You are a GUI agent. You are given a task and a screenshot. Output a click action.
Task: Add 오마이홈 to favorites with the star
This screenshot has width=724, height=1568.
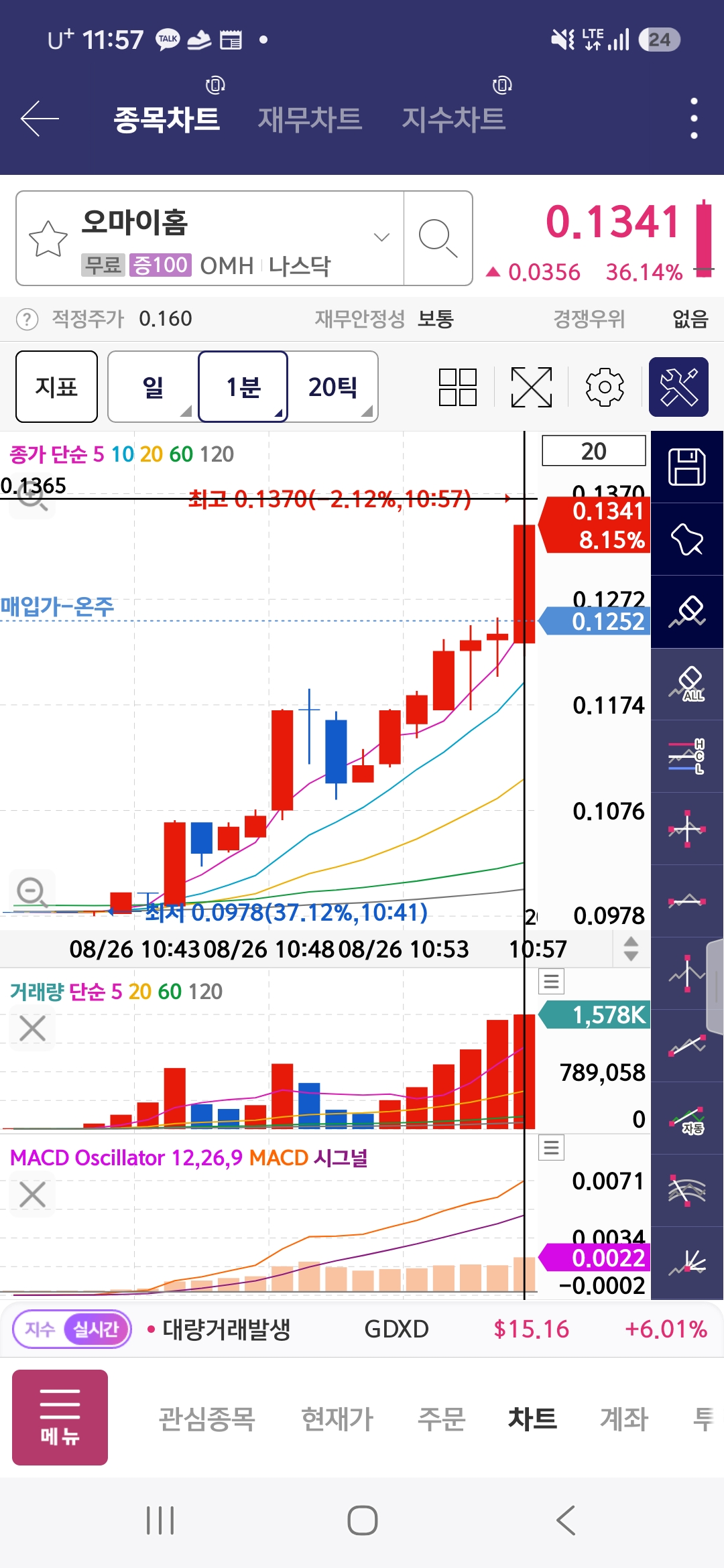click(x=48, y=239)
